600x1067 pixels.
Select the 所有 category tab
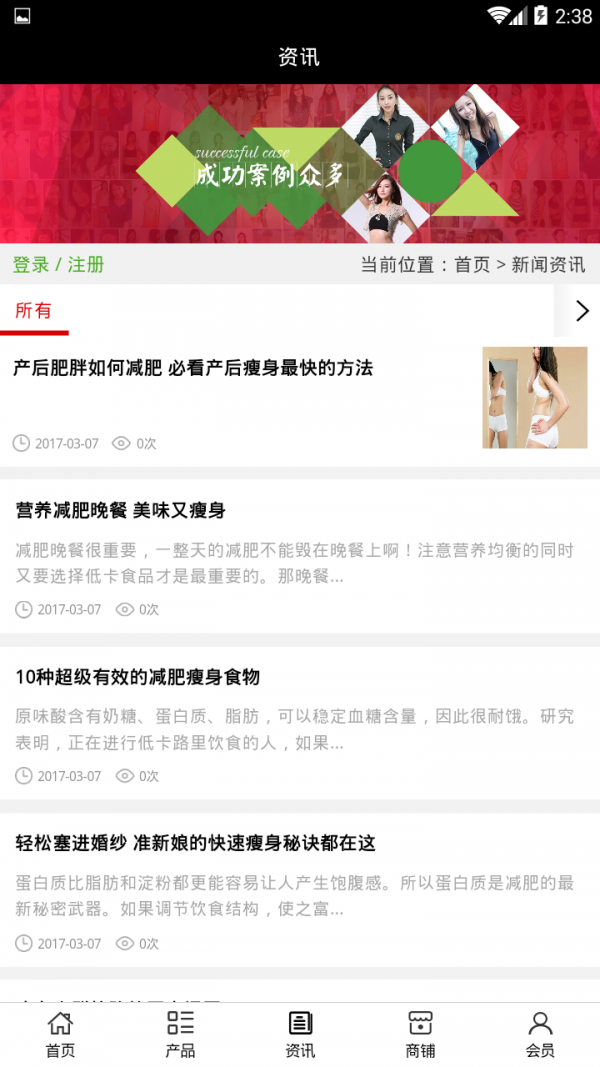click(34, 311)
